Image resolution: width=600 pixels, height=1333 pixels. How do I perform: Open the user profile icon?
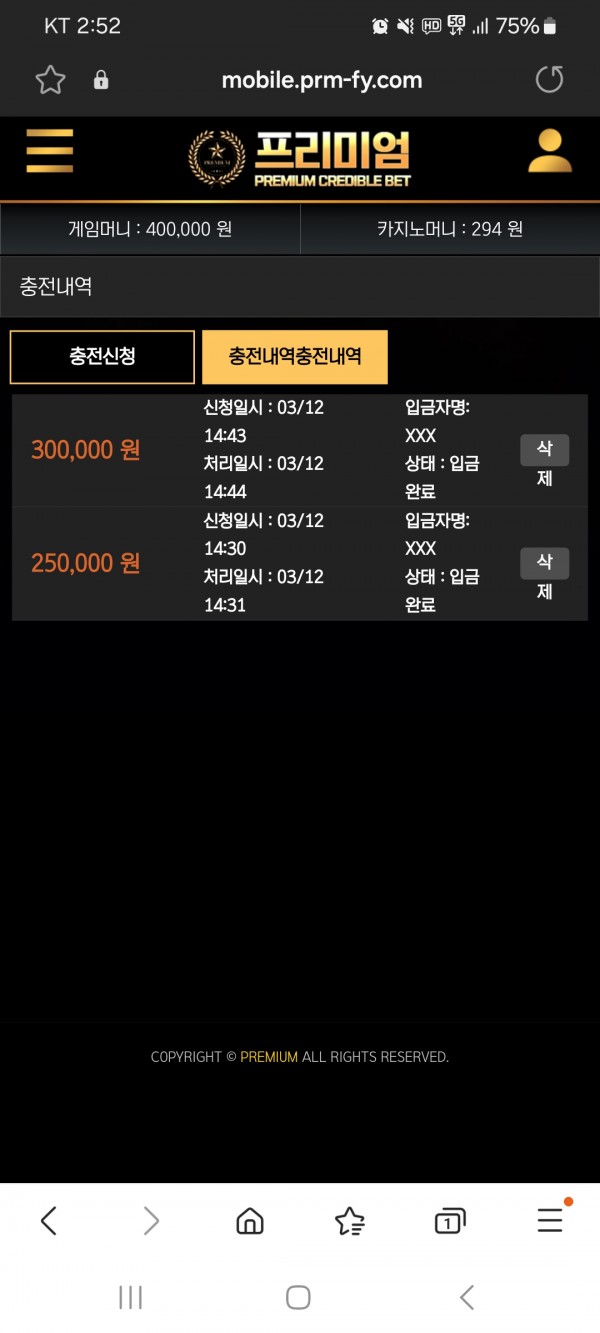point(549,151)
